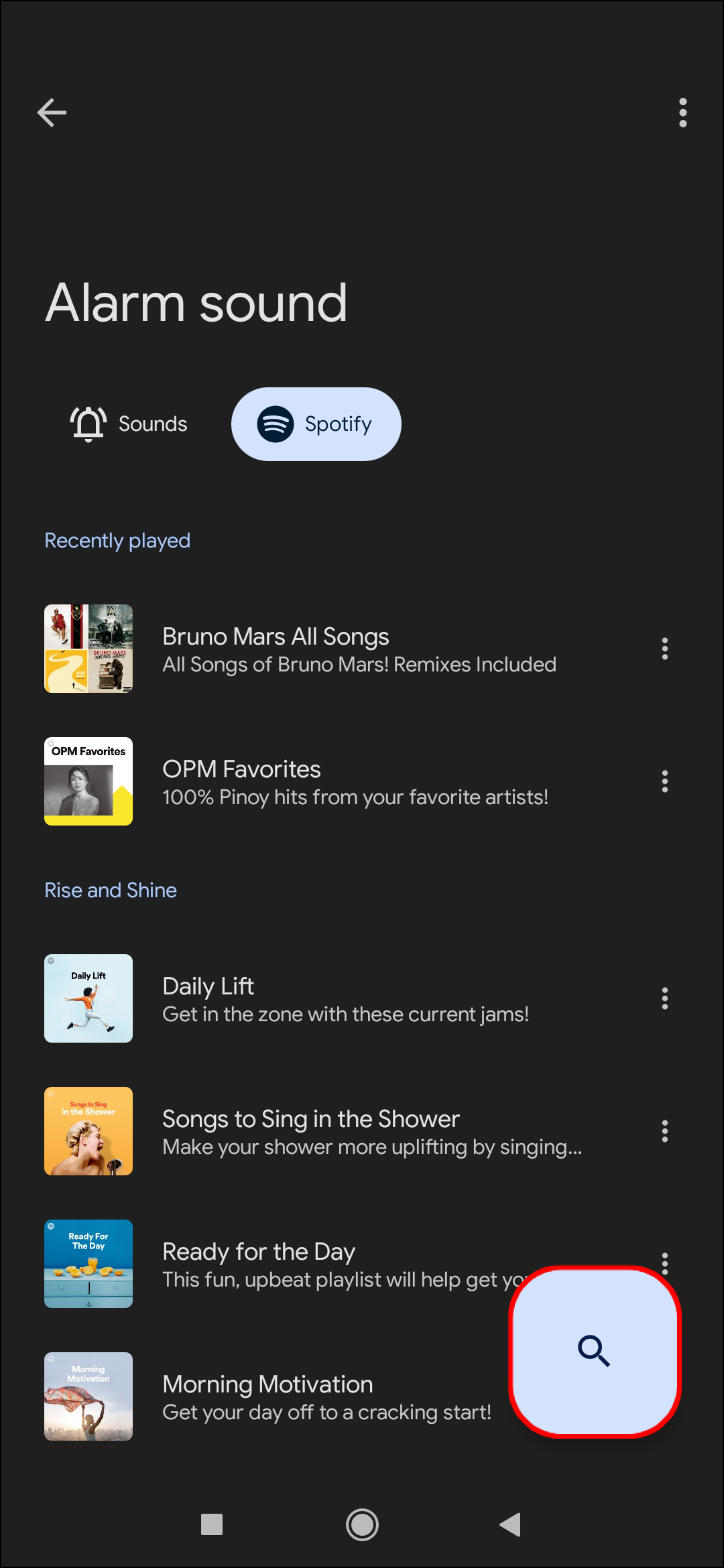
Task: Open more options for Ready for the Day
Action: [664, 1260]
